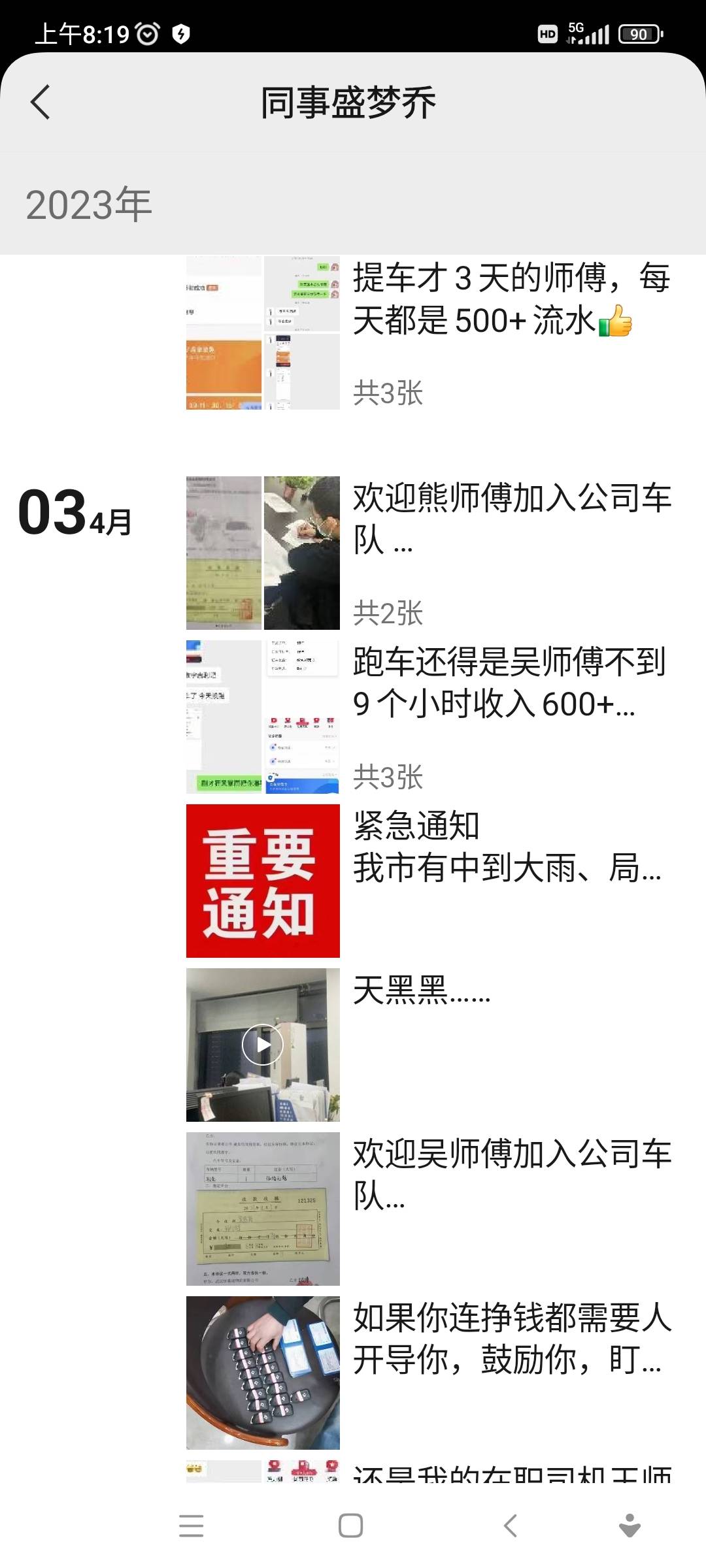
Task: Tap the system home button
Action: 351,1526
